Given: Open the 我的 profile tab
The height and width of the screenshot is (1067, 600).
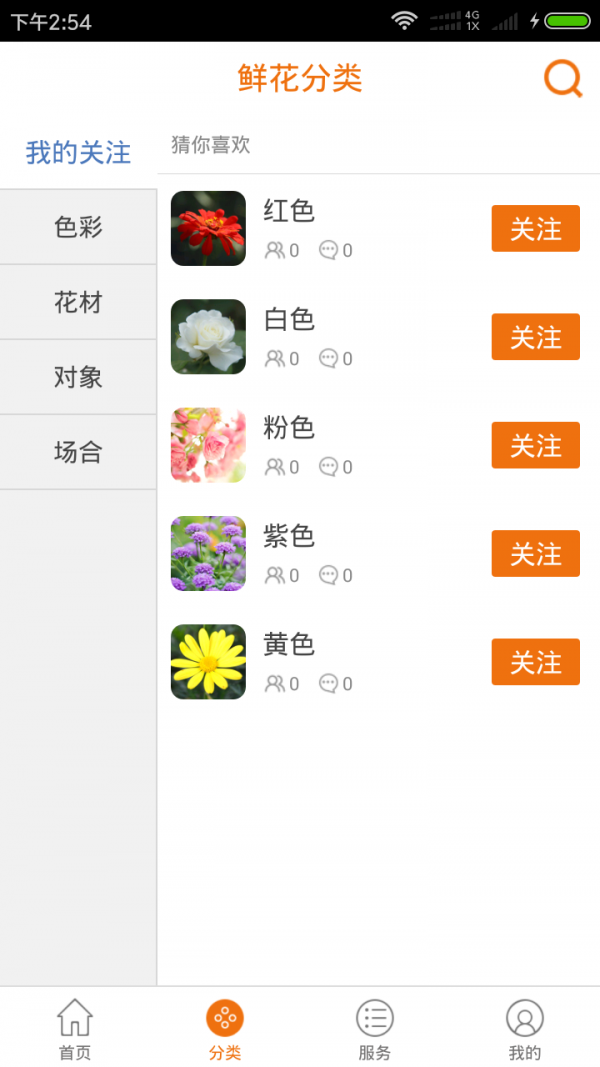Looking at the screenshot, I should [x=525, y=1029].
